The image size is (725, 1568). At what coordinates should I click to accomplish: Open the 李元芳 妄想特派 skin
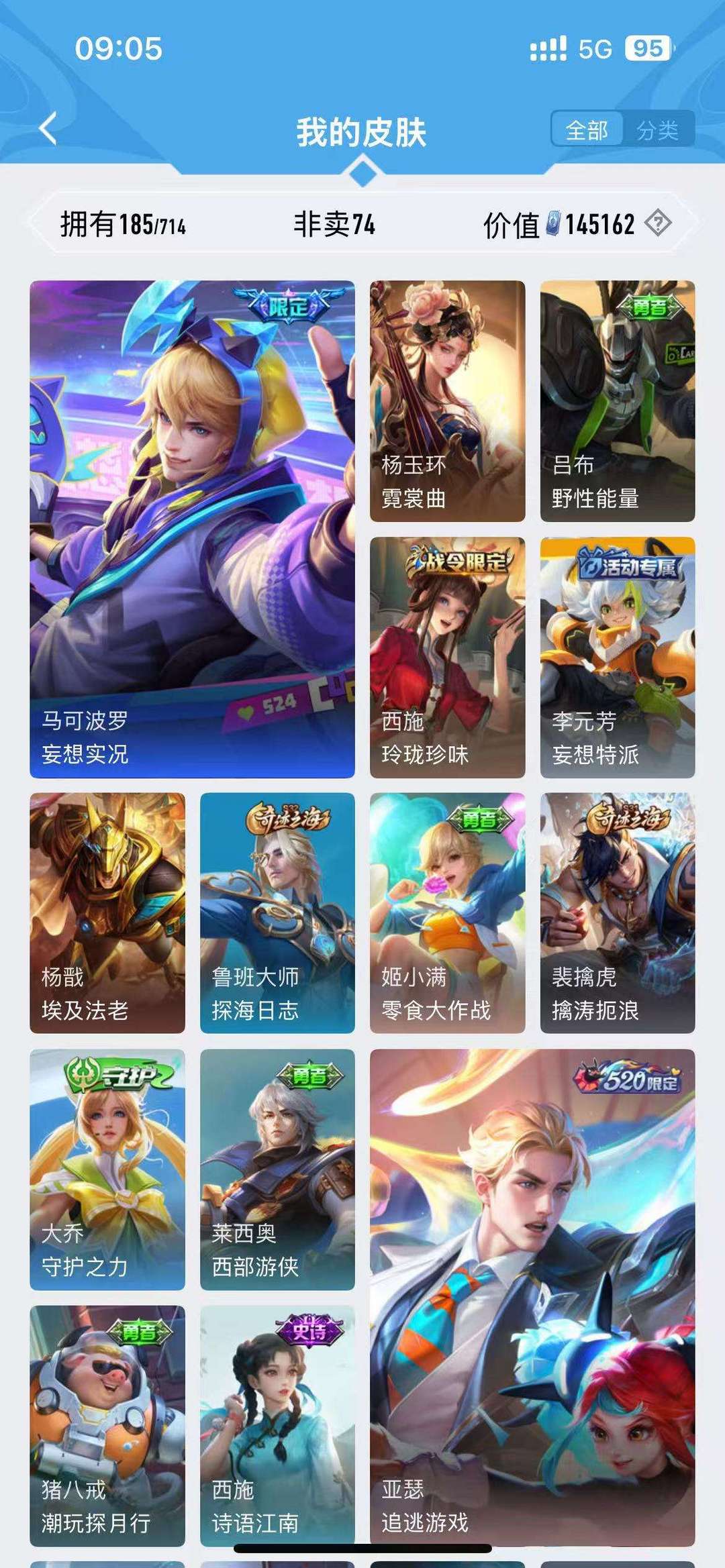click(618, 658)
